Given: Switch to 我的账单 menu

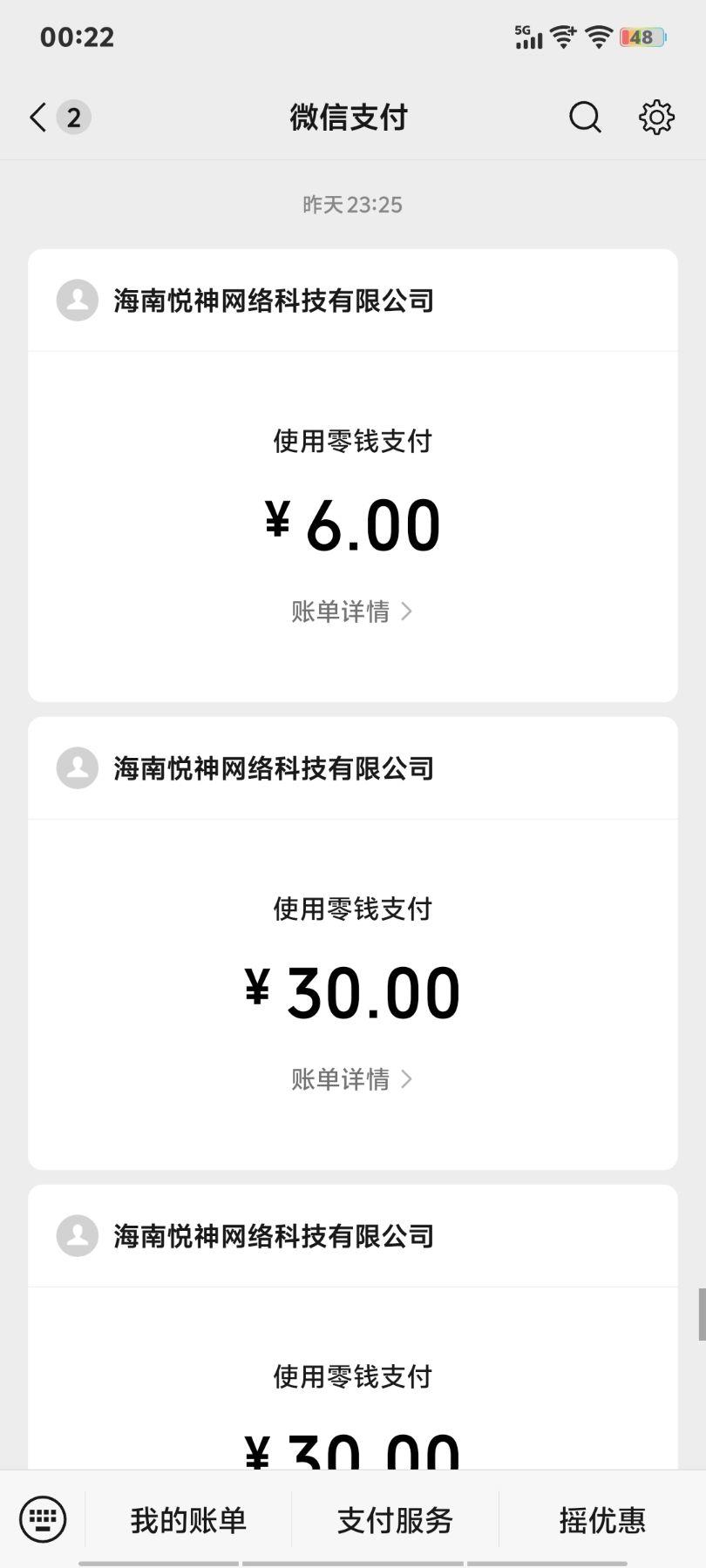Looking at the screenshot, I should click(187, 1520).
